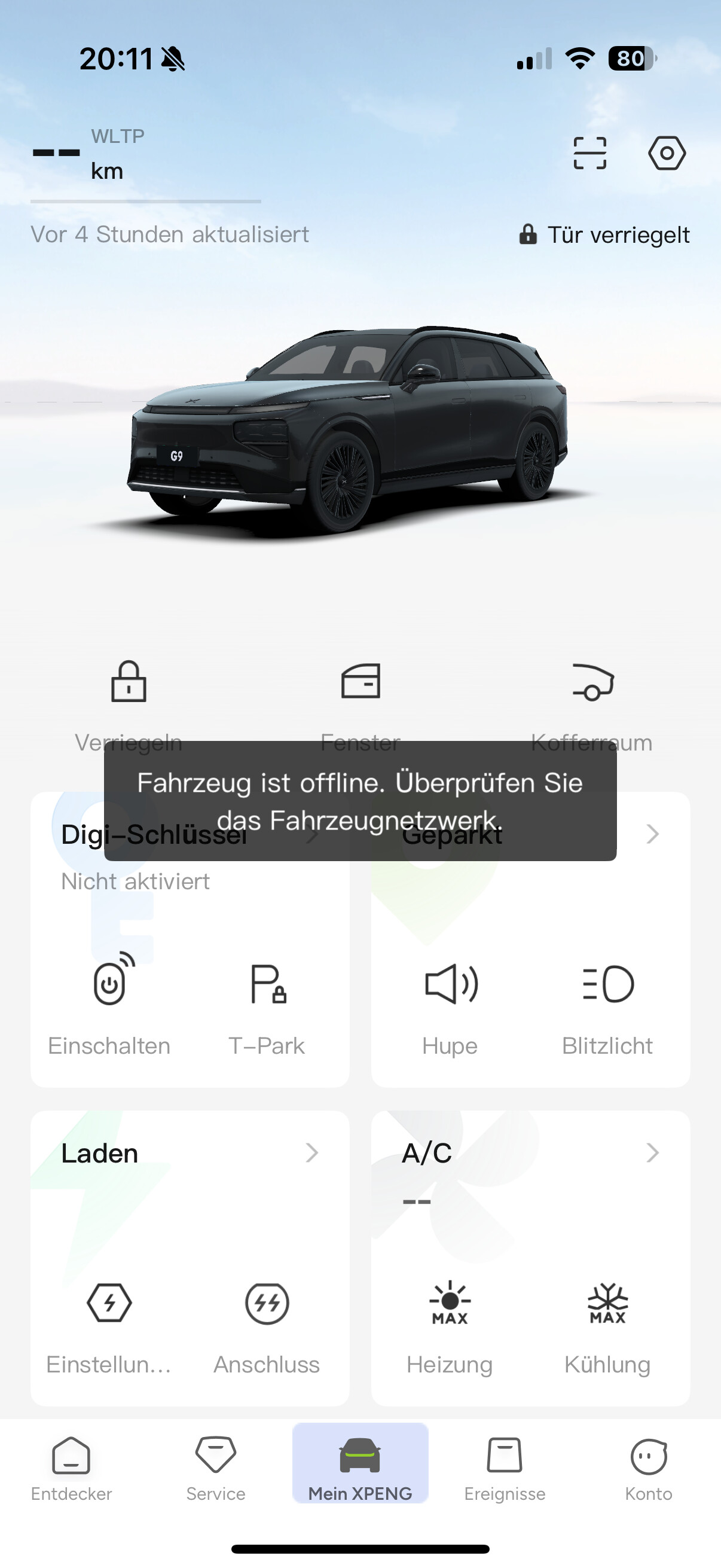This screenshot has height=1568, width=721.
Task: Open the Fenster window control
Action: coord(360,682)
